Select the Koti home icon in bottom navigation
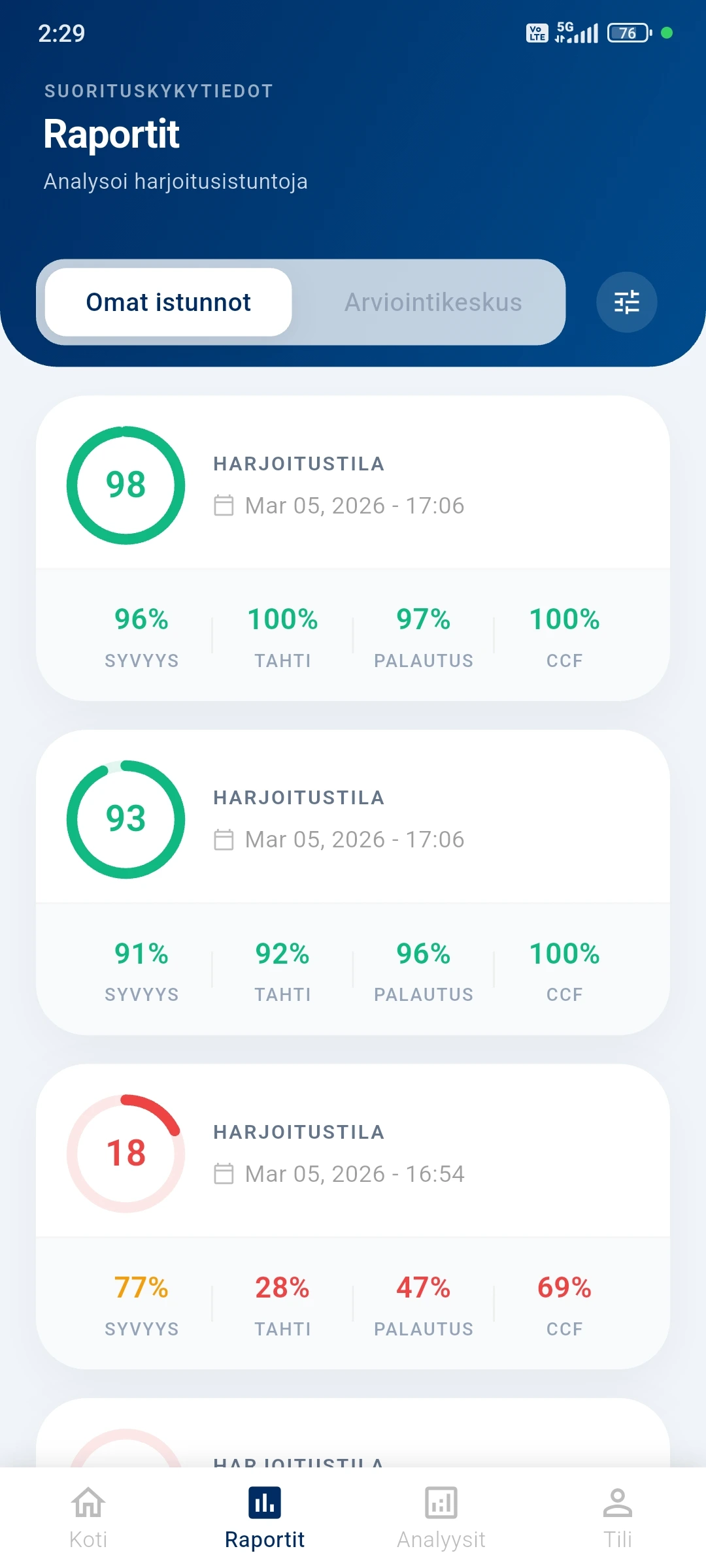 [88, 1503]
